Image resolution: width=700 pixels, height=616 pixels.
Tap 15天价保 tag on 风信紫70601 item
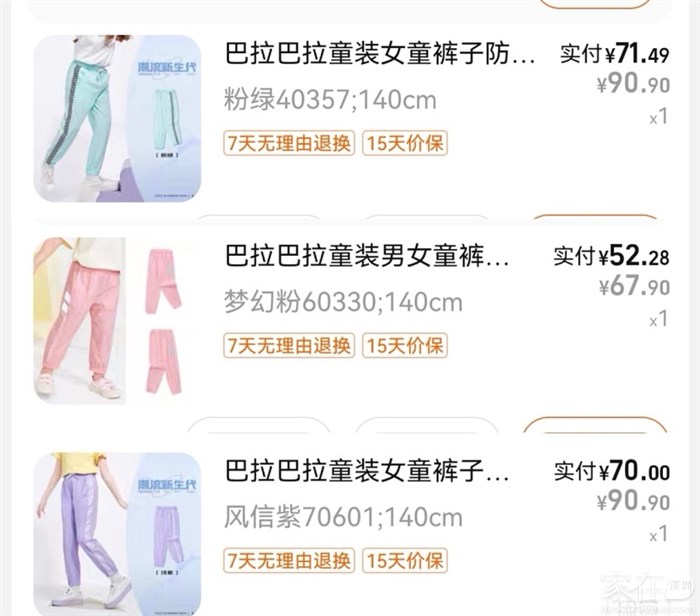click(405, 559)
